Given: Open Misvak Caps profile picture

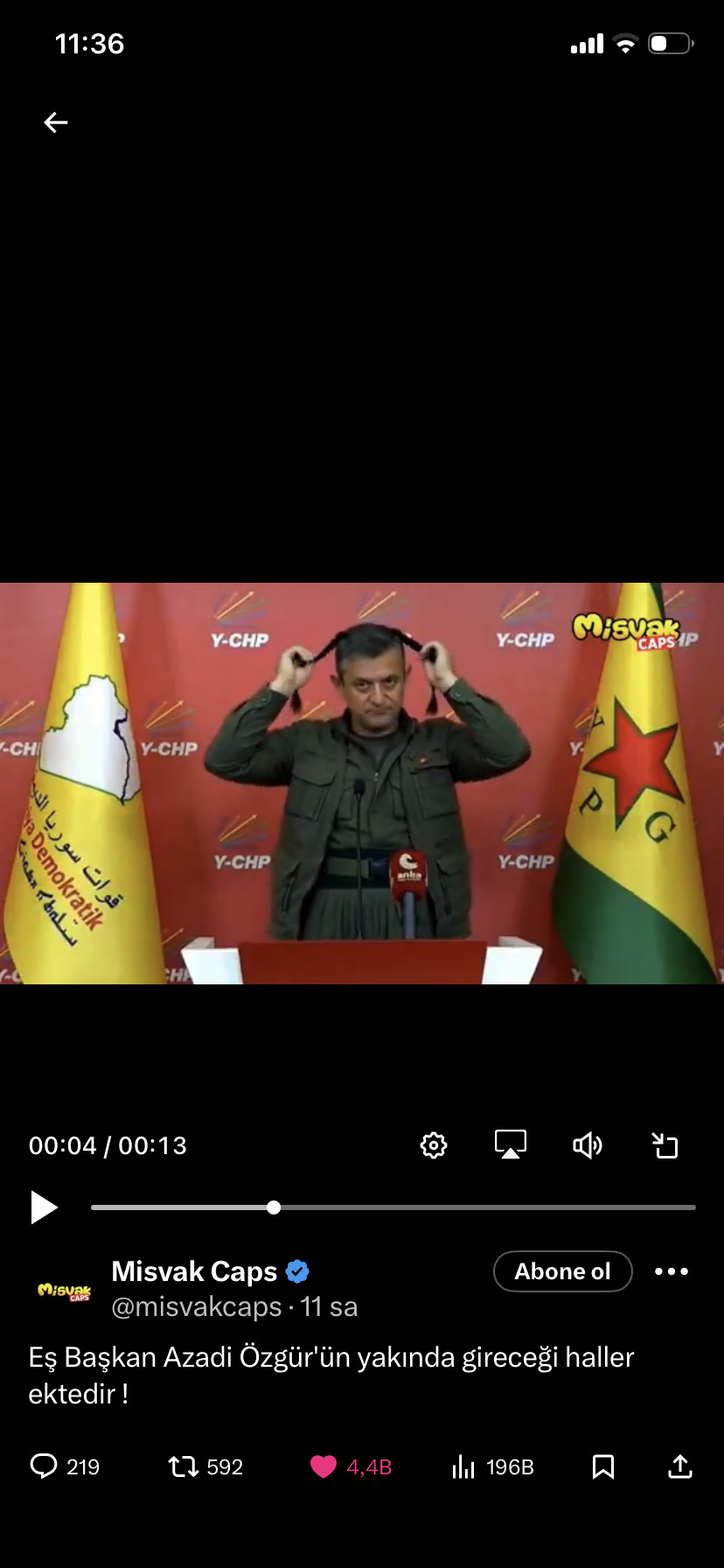Looking at the screenshot, I should [65, 1291].
